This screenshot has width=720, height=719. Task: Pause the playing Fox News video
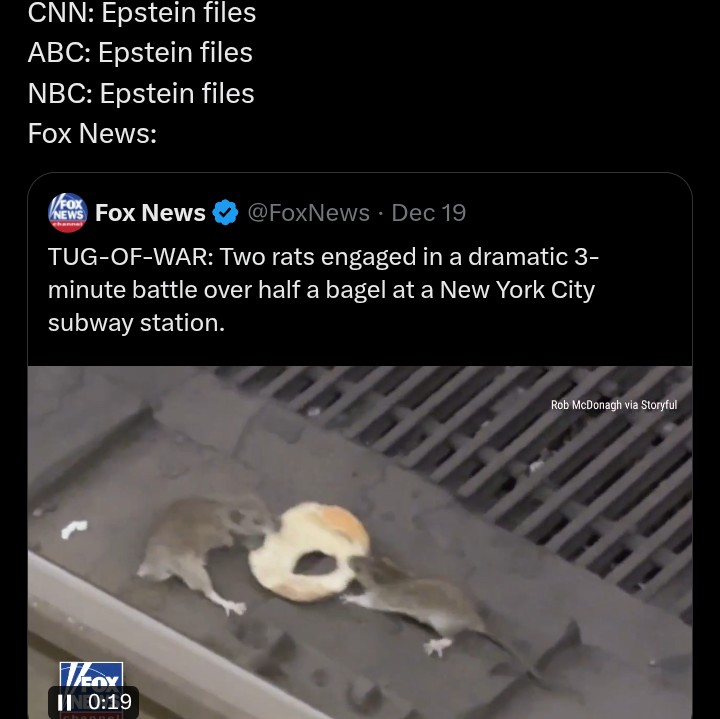click(66, 704)
